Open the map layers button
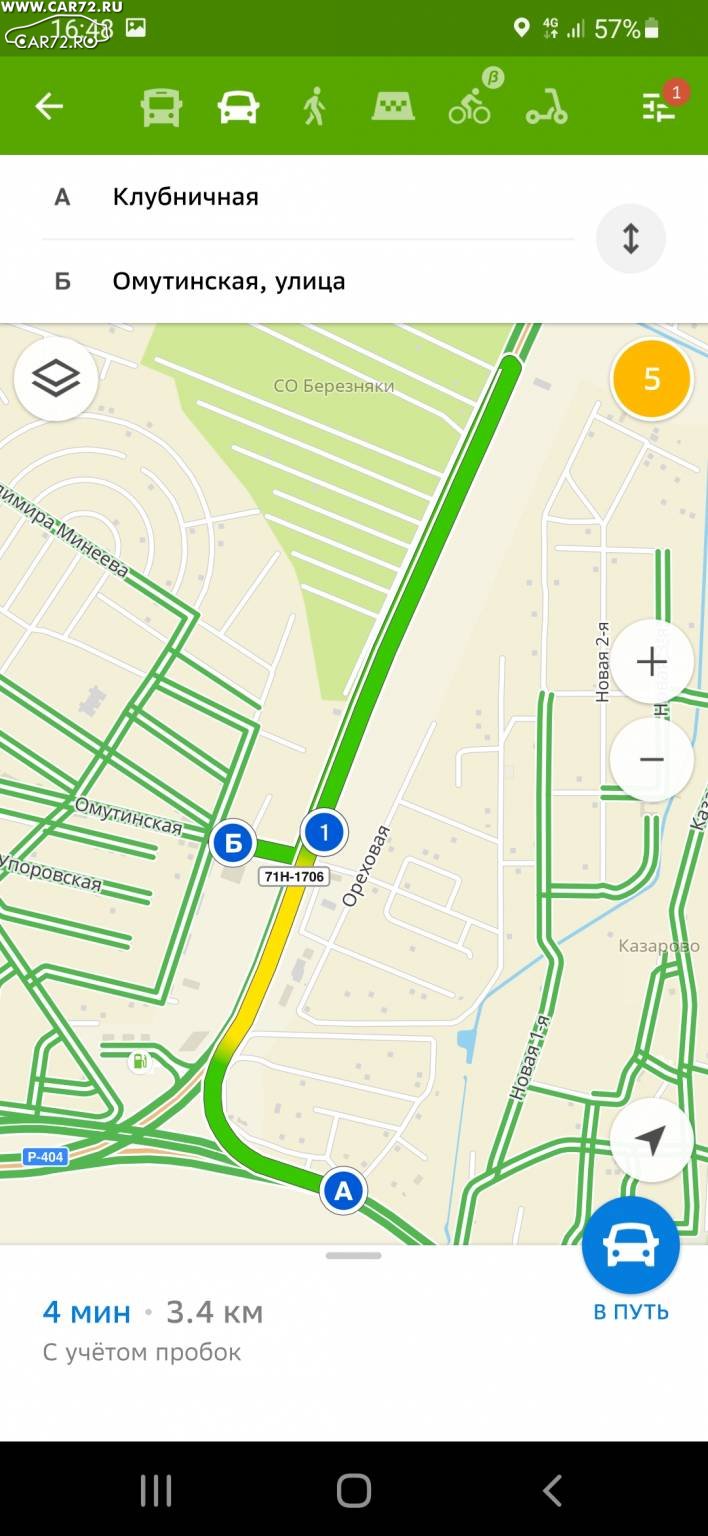708x1536 pixels. (56, 379)
